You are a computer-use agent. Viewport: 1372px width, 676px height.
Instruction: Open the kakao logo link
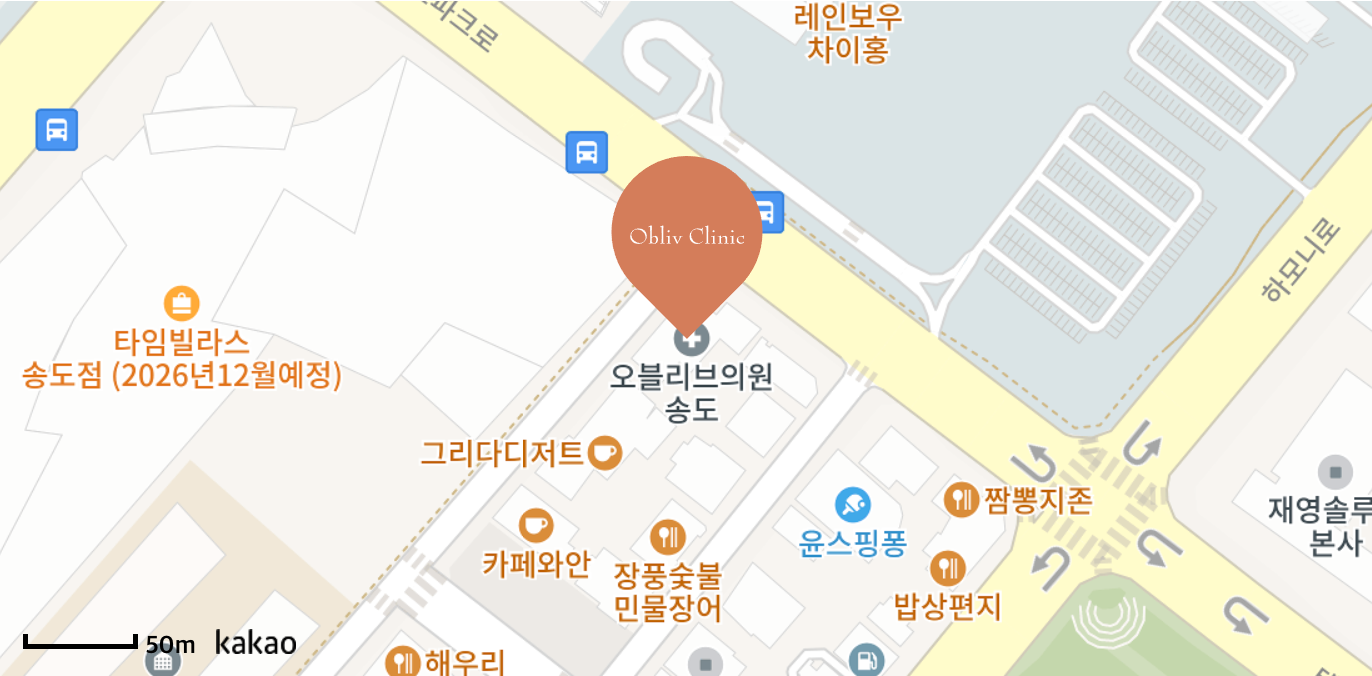tap(256, 642)
